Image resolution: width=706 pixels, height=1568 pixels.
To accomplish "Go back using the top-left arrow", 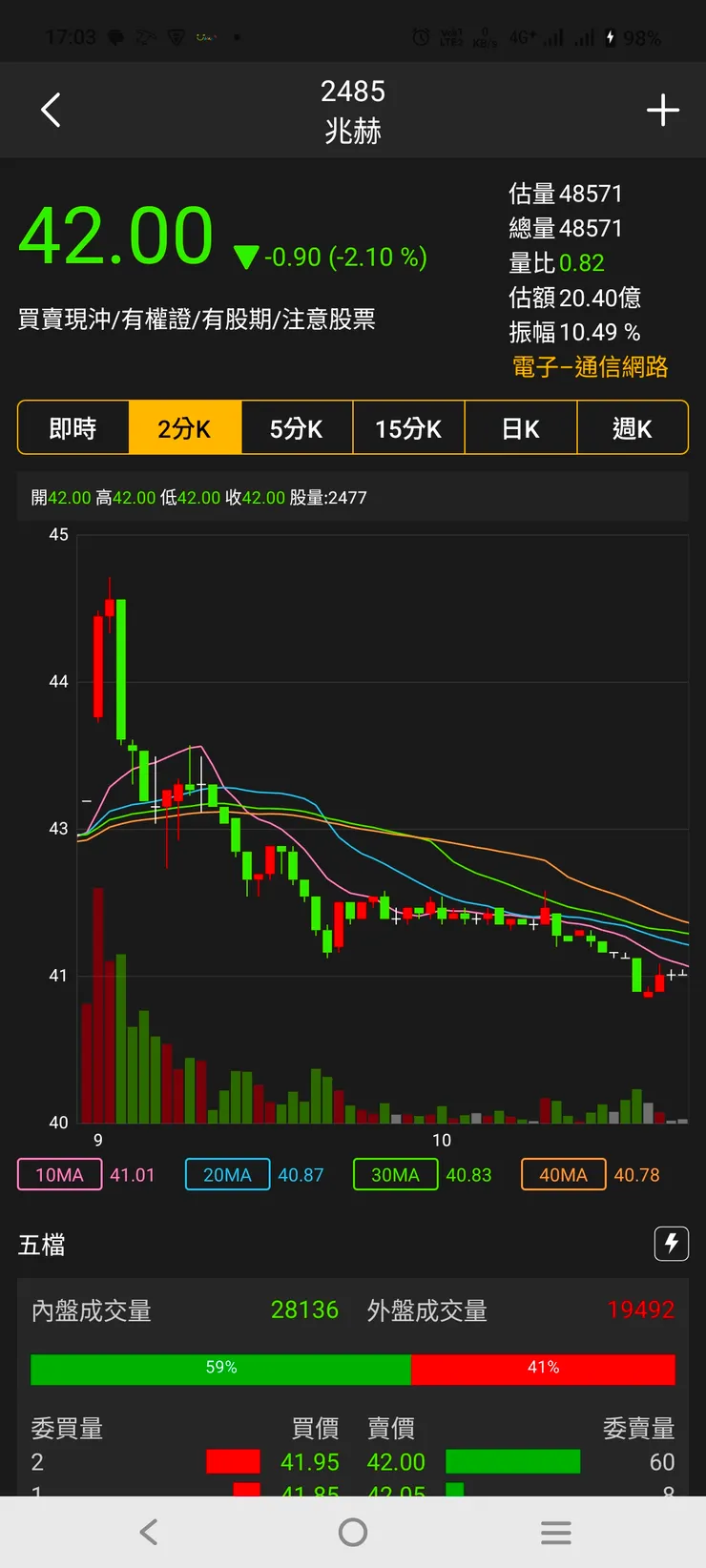I will click(52, 111).
